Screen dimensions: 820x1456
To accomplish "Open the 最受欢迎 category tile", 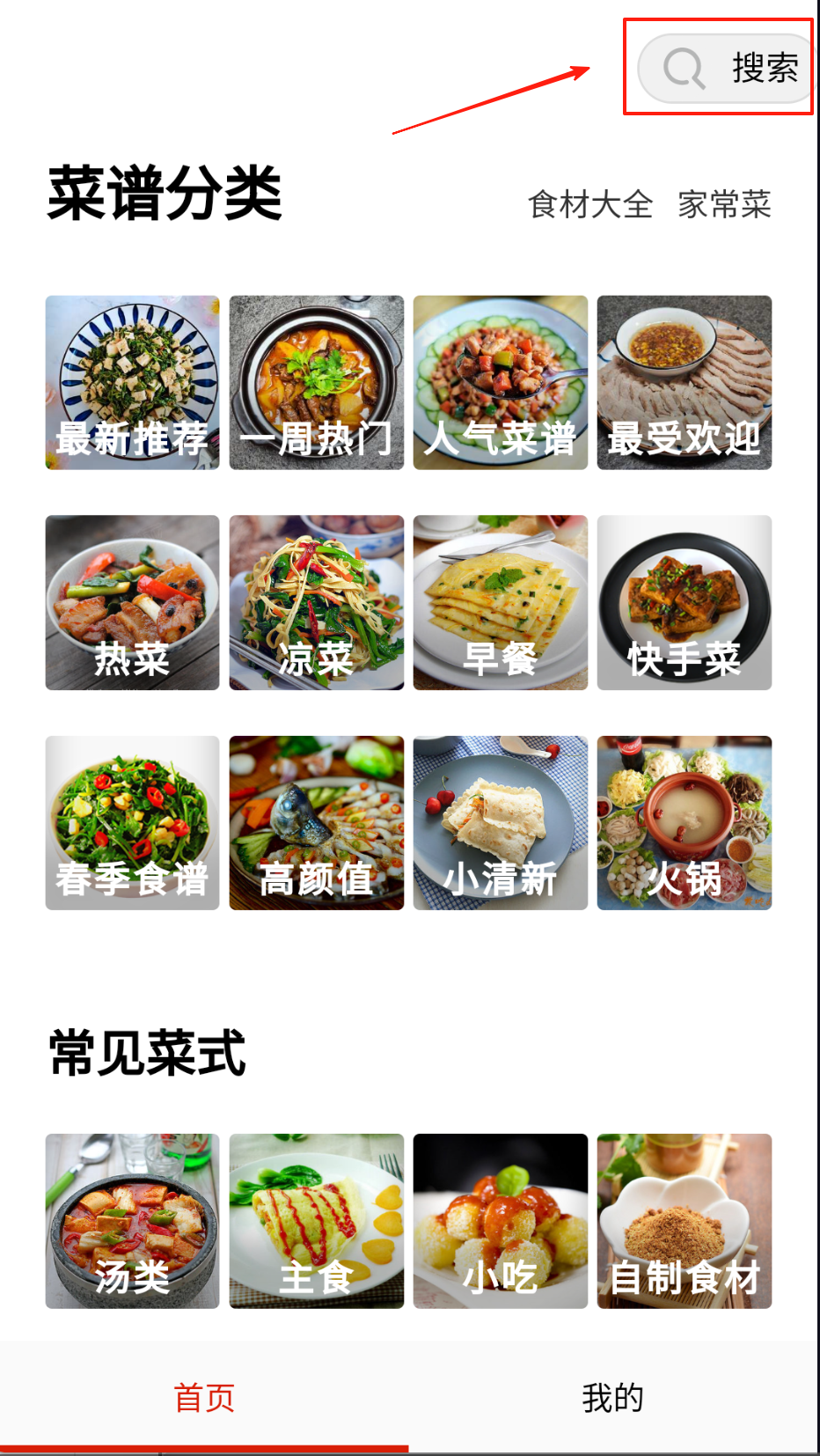I will click(x=685, y=382).
